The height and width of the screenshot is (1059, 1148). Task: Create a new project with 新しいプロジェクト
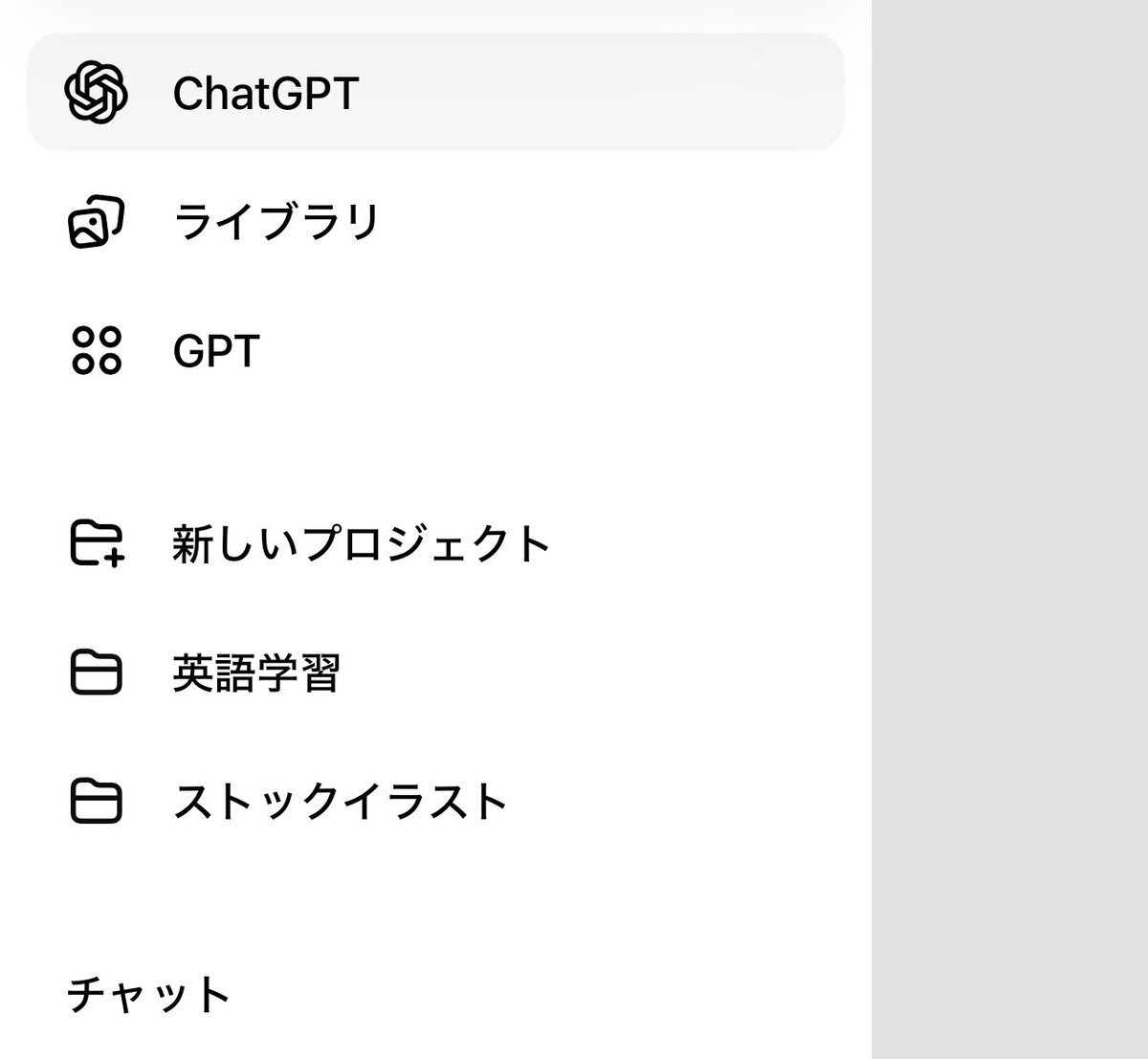pos(362,544)
